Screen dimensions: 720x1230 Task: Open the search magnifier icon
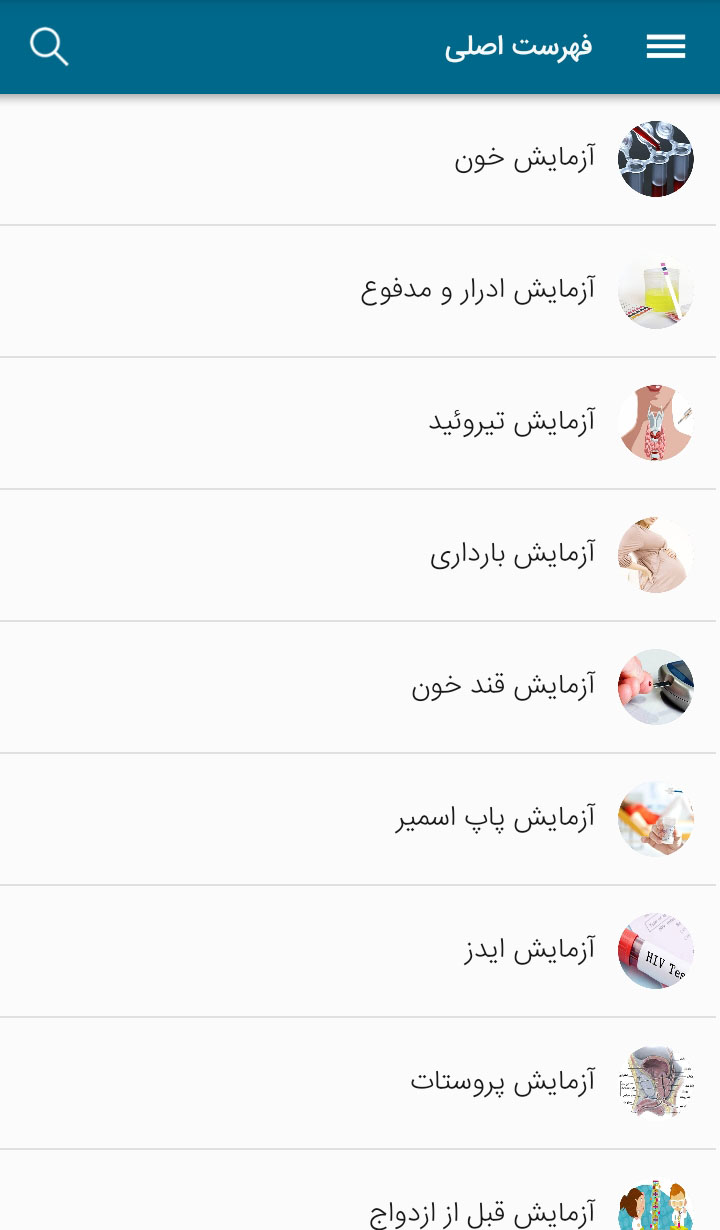(x=49, y=47)
